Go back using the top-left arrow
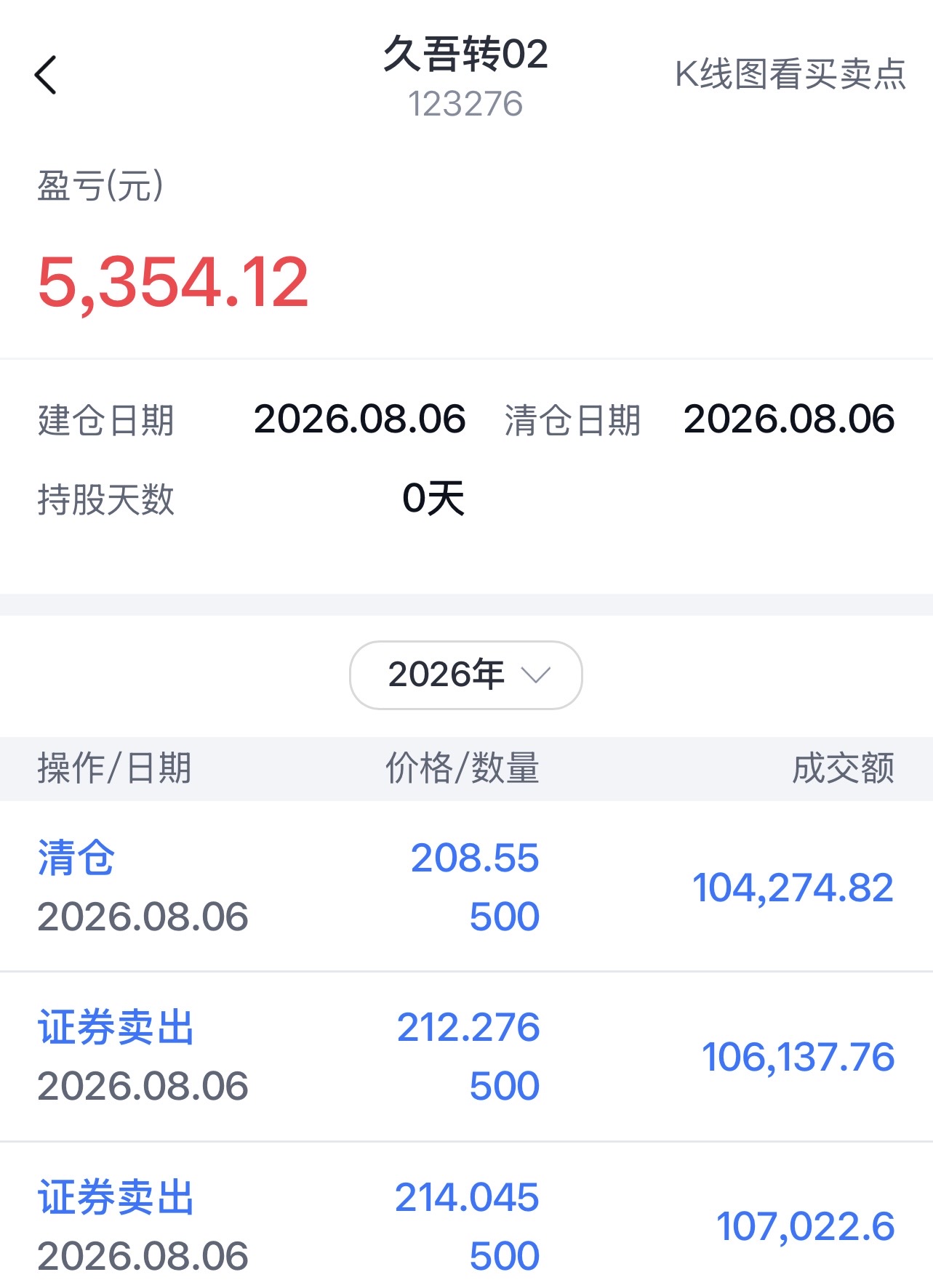The width and height of the screenshot is (933, 1288). [x=45, y=75]
